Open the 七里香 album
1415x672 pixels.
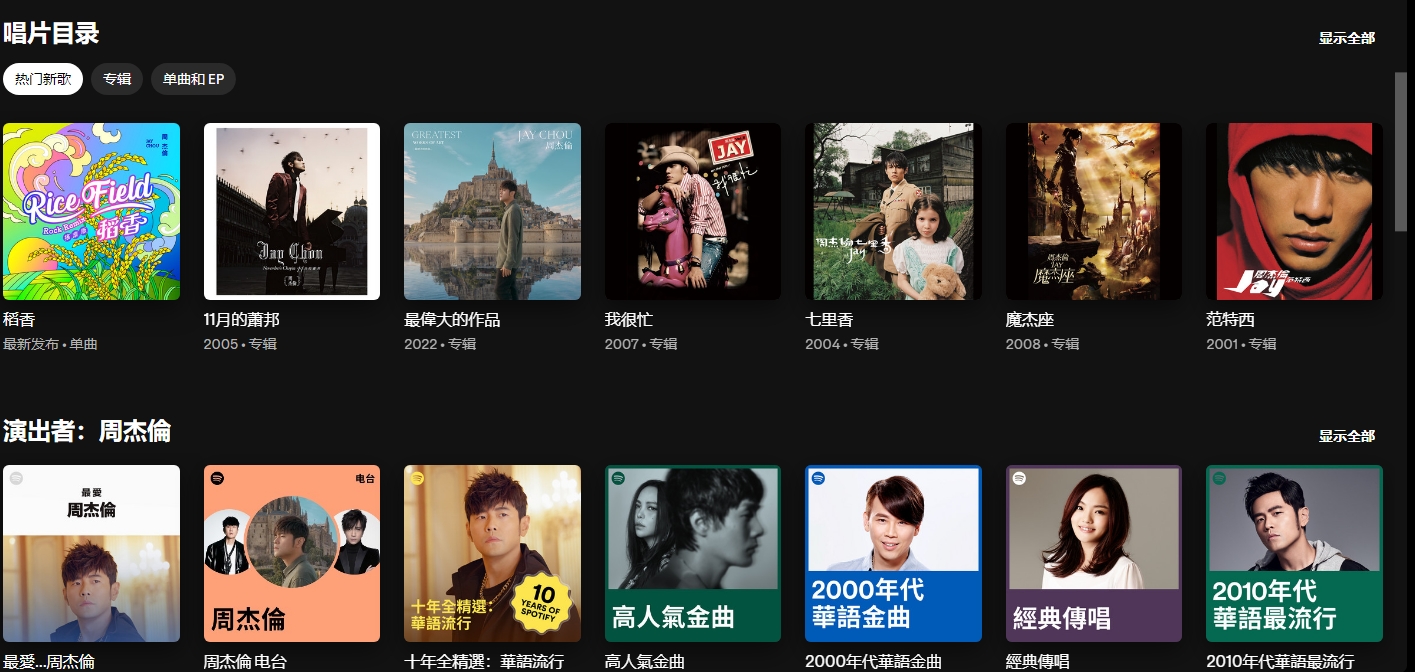(893, 212)
